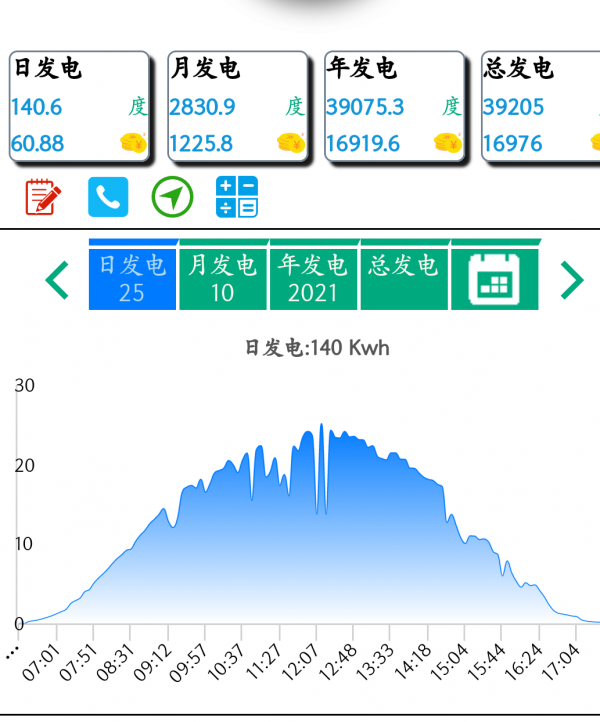Open the 月发电 2830.9 summary card
The image size is (600, 722).
[237, 107]
